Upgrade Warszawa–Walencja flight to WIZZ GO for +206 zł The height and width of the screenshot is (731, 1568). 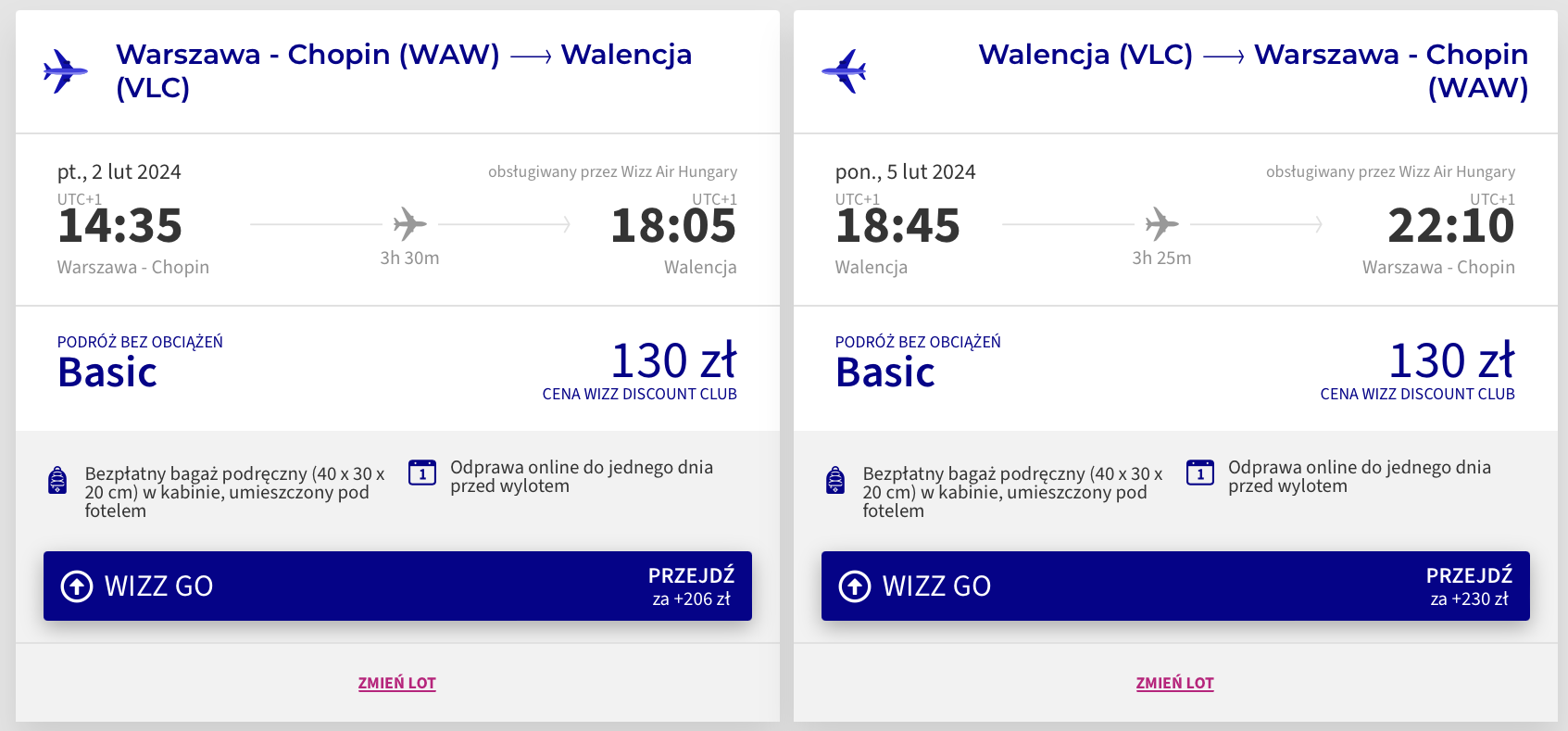[x=397, y=586]
